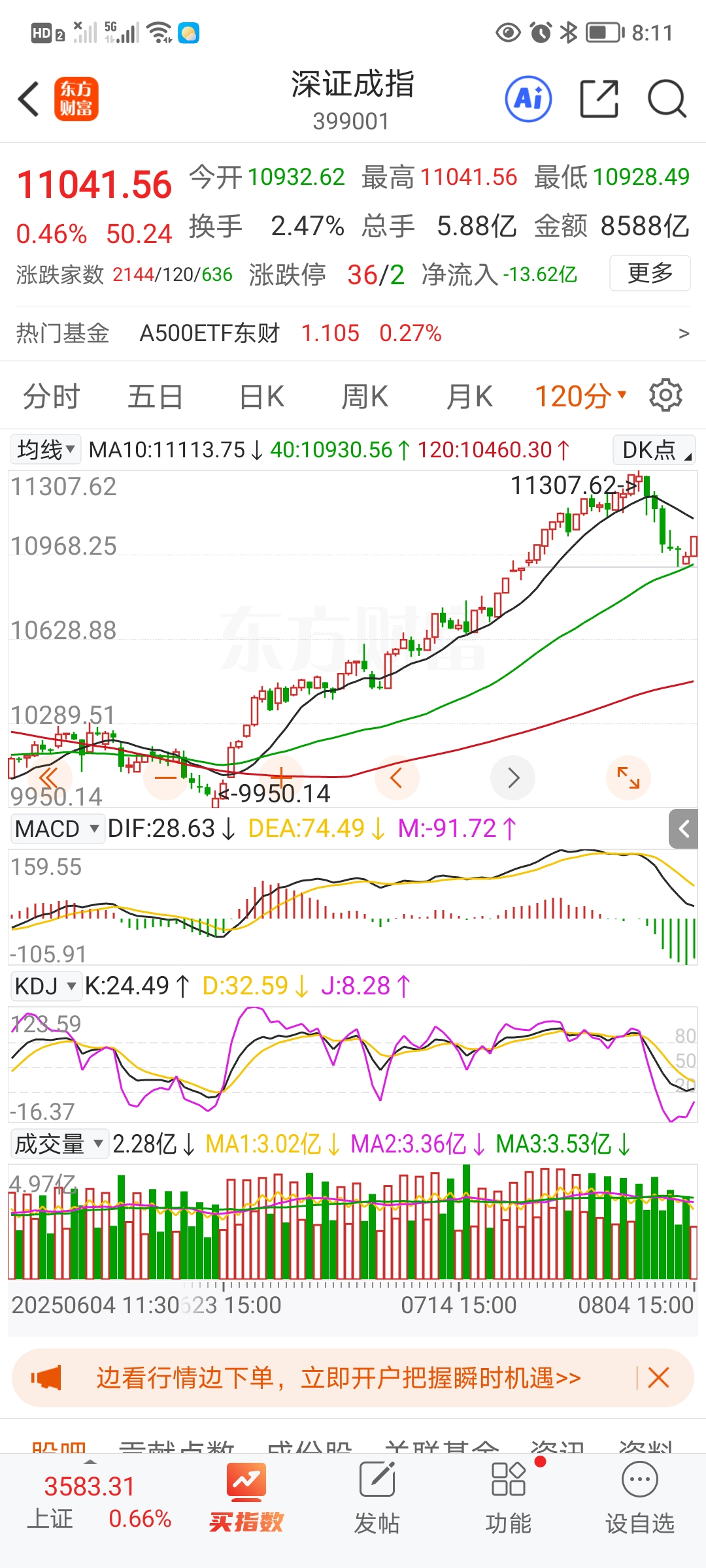This screenshot has height=1568, width=706.
Task: Open chart settings gear
Action: point(665,395)
